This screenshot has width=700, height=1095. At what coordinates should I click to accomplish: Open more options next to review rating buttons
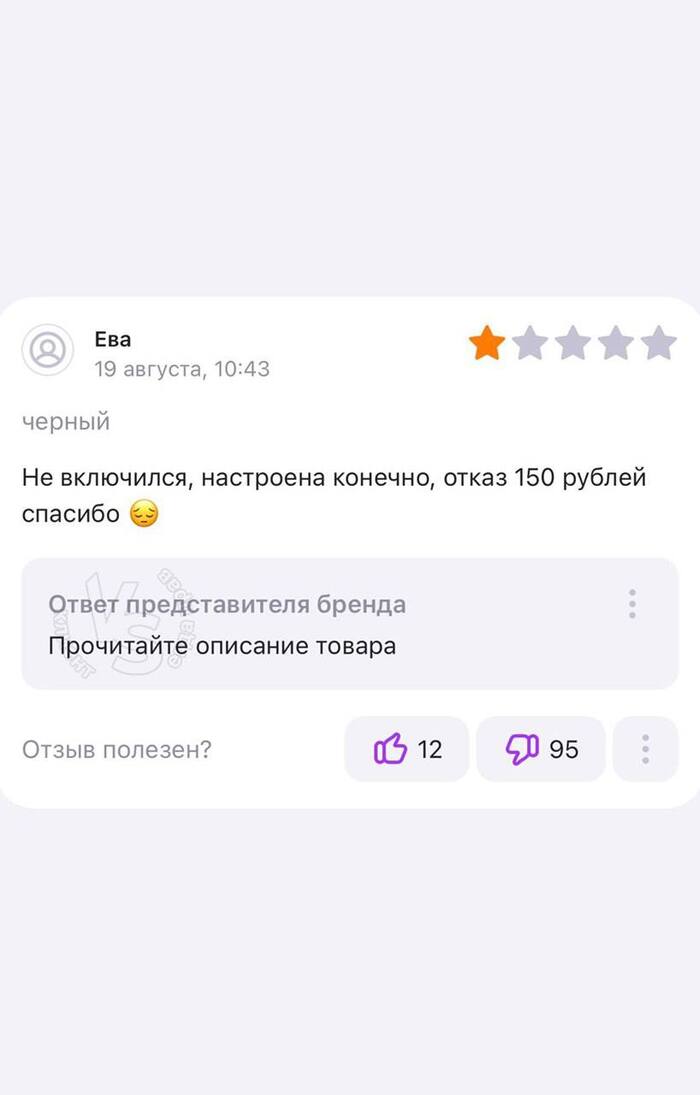(645, 749)
